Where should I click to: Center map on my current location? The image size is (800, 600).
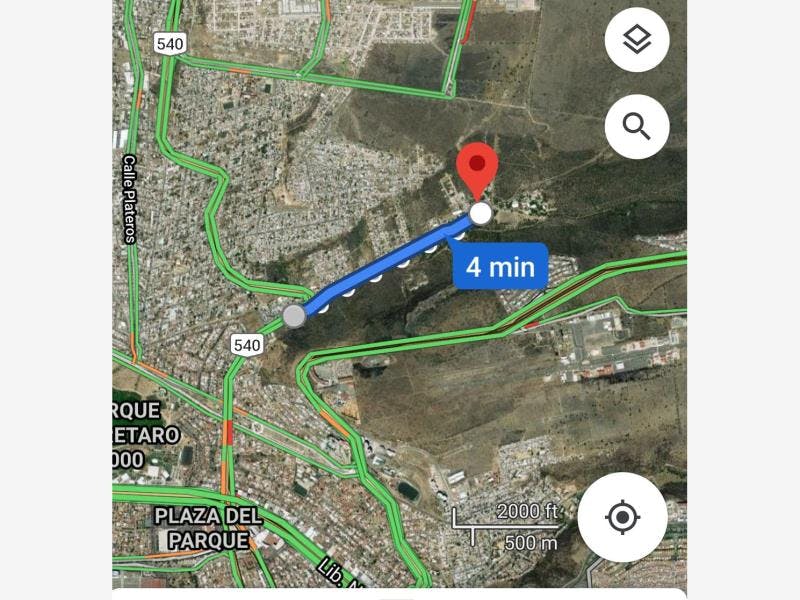(622, 517)
